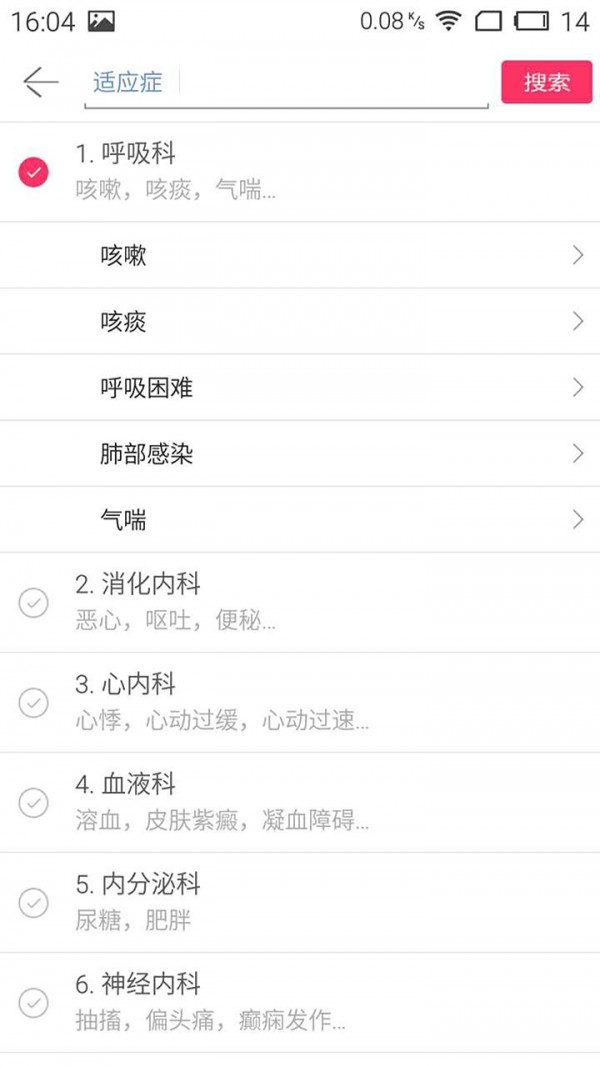This screenshot has height=1067, width=600.
Task: Expand the 血液科 category
Action: coord(300,802)
